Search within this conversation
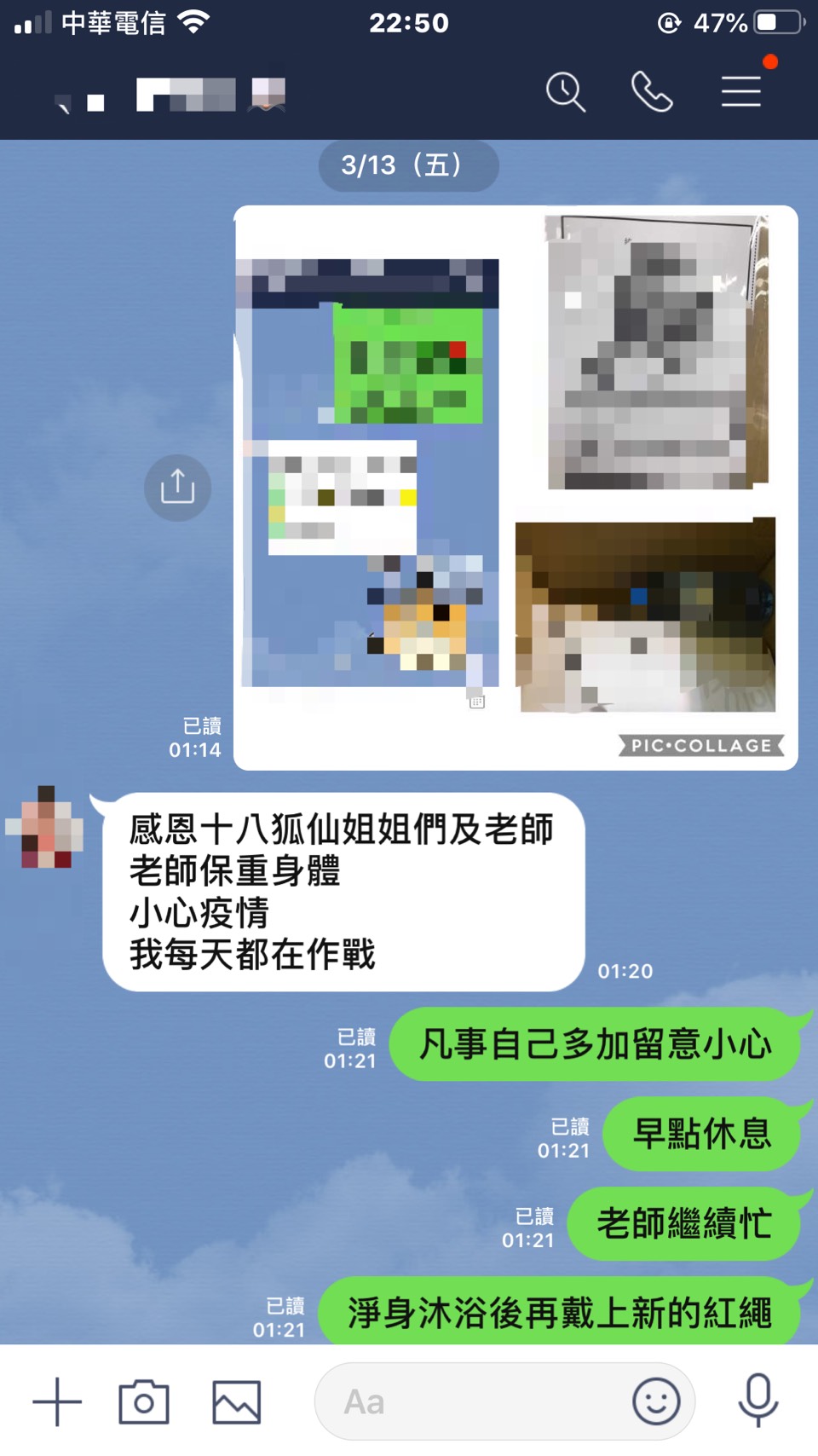Viewport: 818px width, 1456px height. pos(566,92)
